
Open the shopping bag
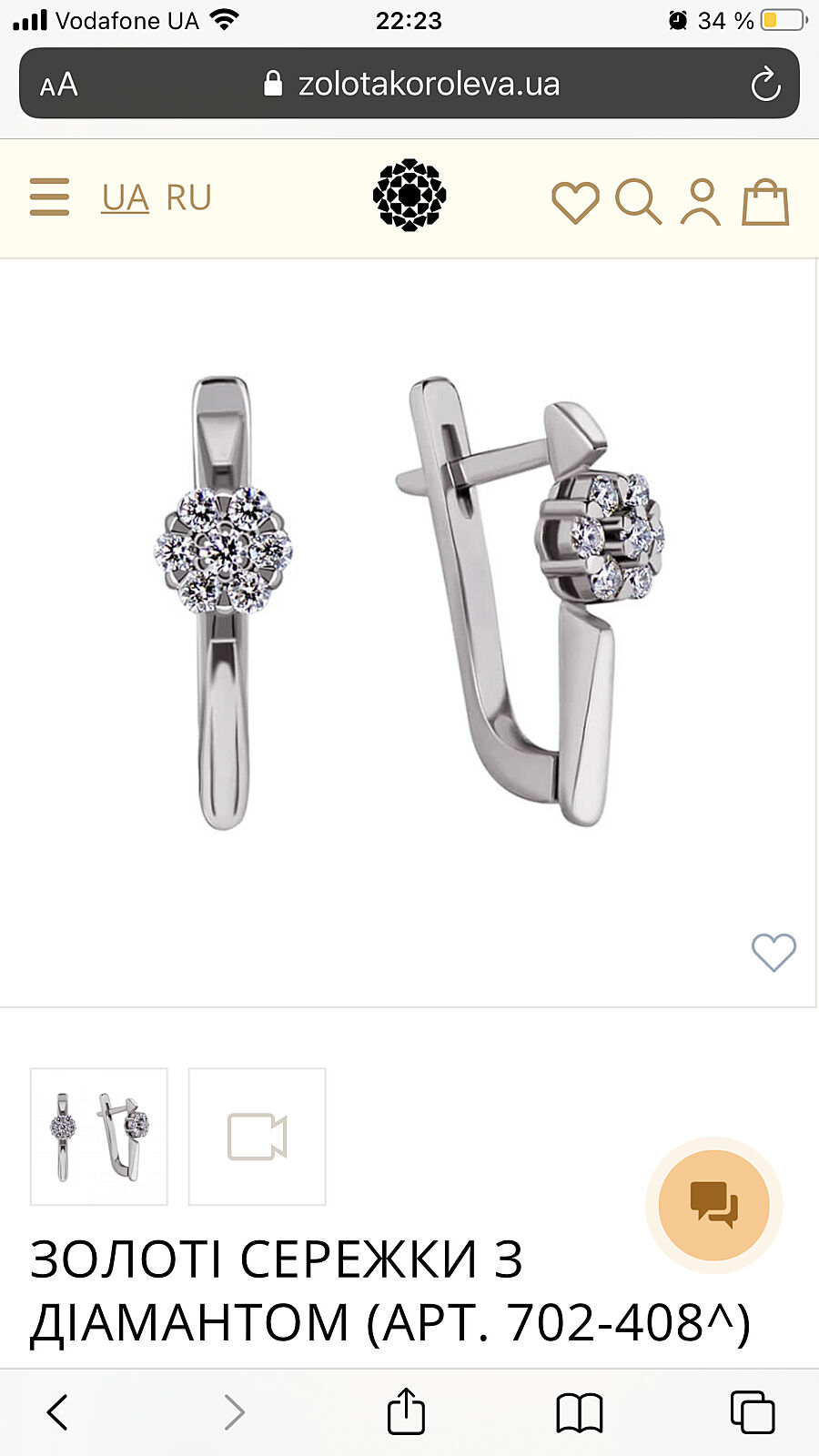(765, 202)
